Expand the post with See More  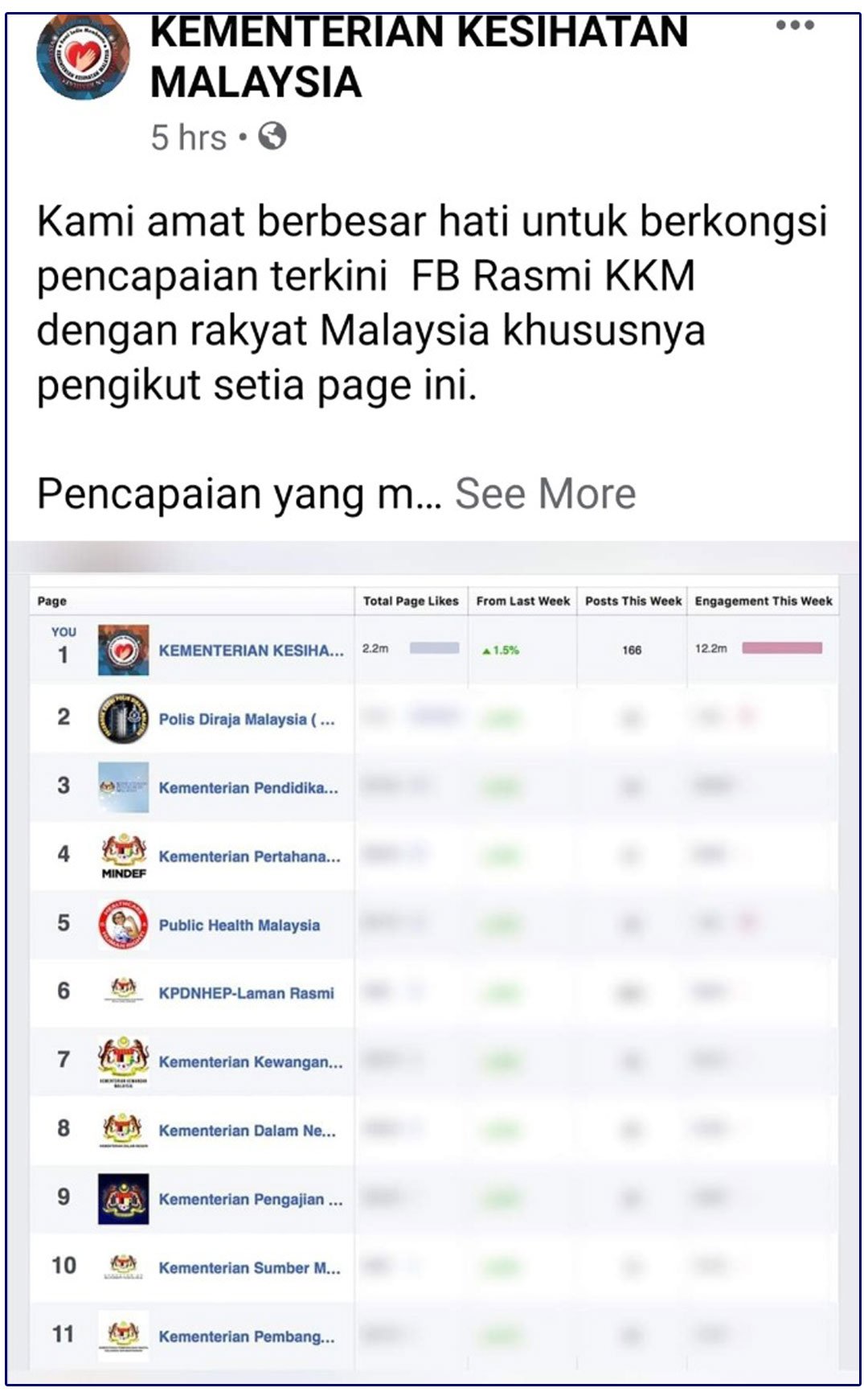tap(545, 494)
